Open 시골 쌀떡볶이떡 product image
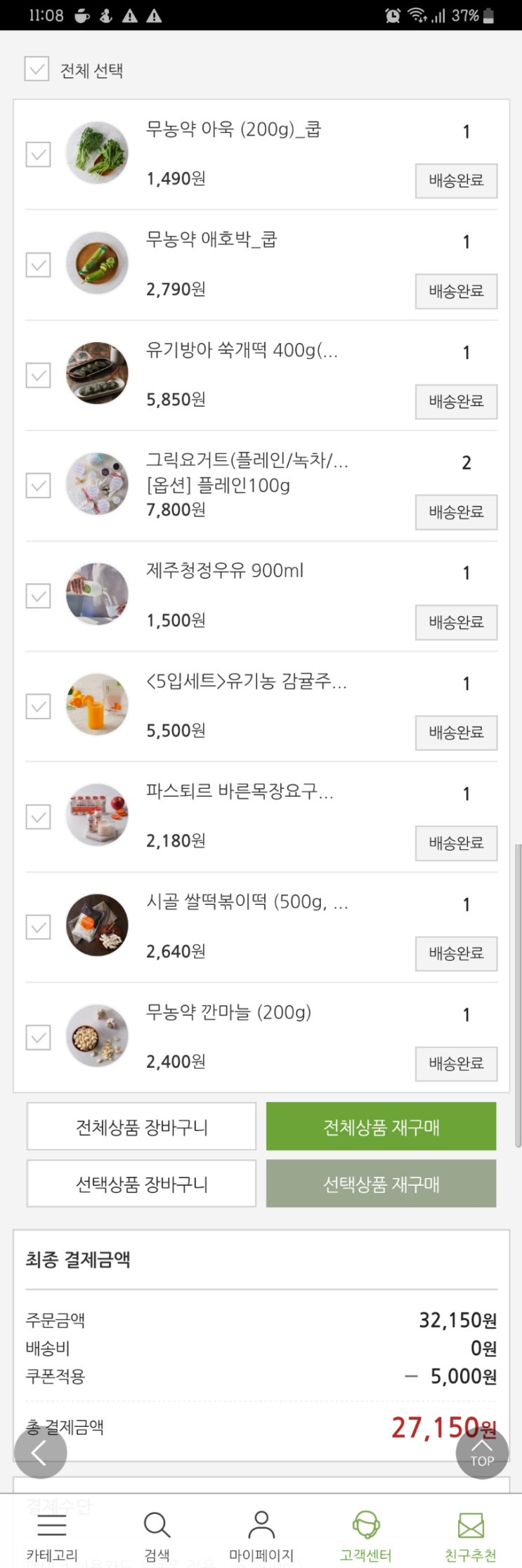Image resolution: width=522 pixels, height=1568 pixels. (x=97, y=925)
